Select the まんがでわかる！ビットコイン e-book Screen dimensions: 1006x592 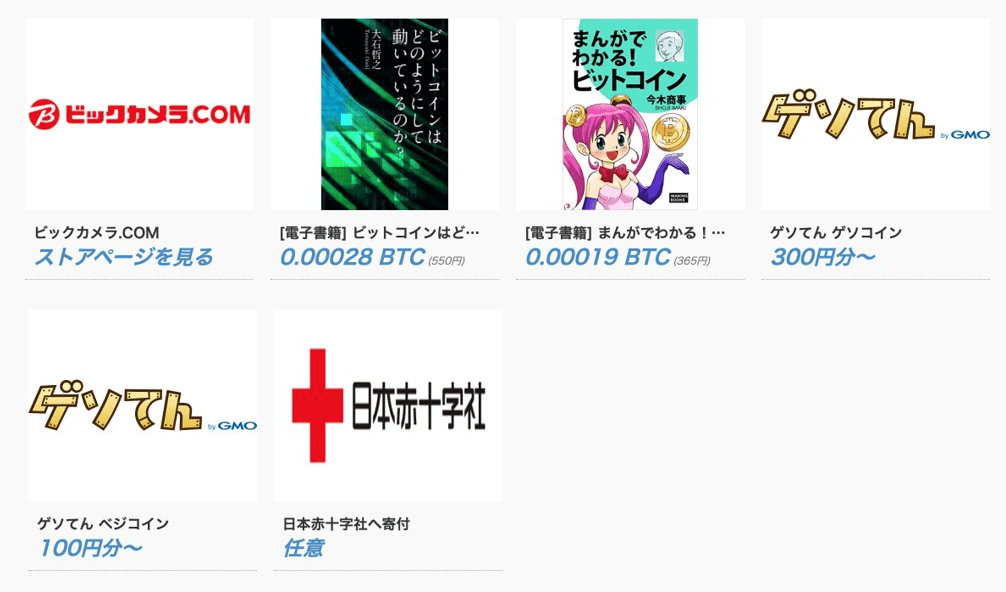point(630,114)
